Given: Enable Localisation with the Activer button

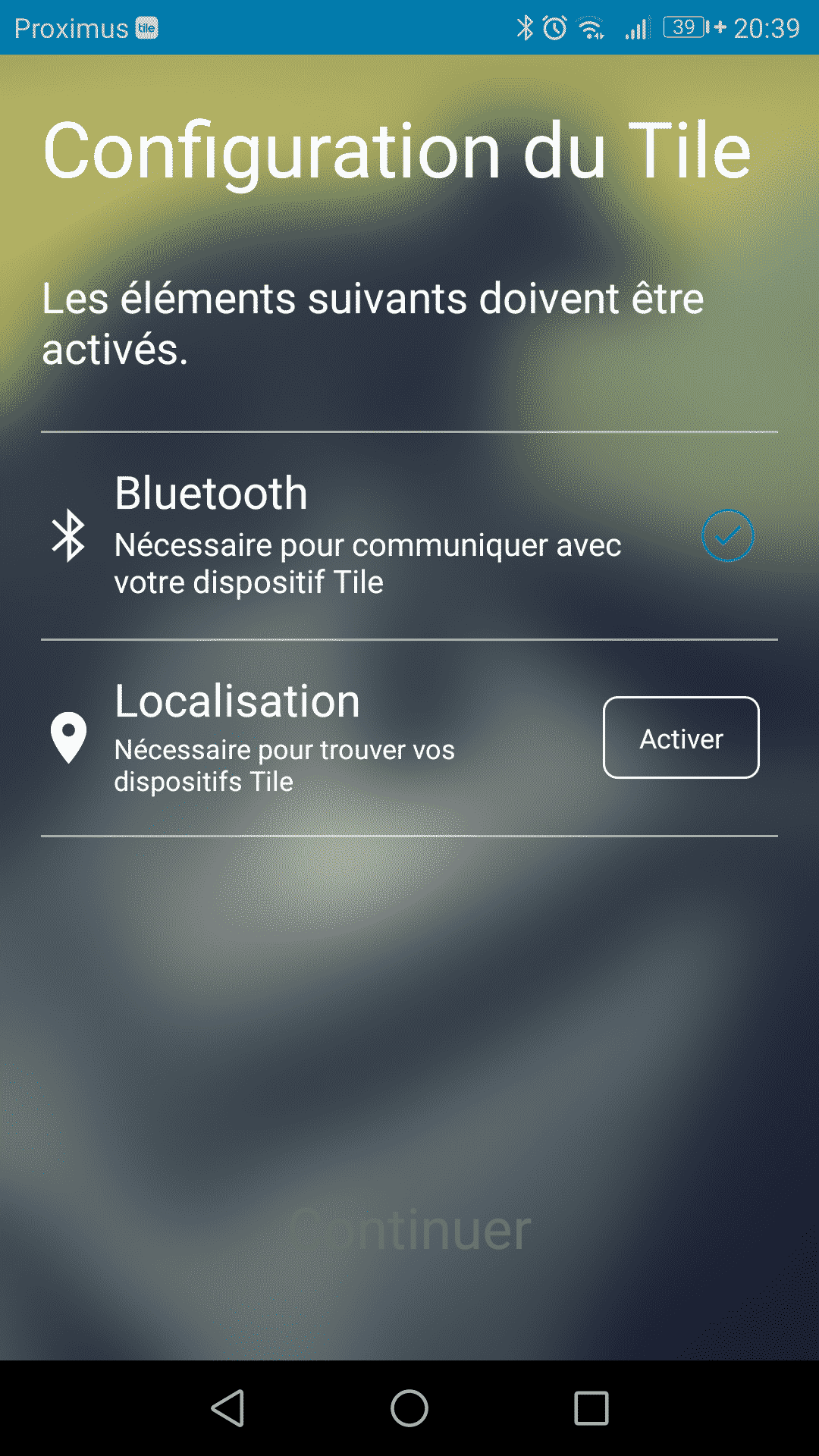Looking at the screenshot, I should click(x=681, y=738).
